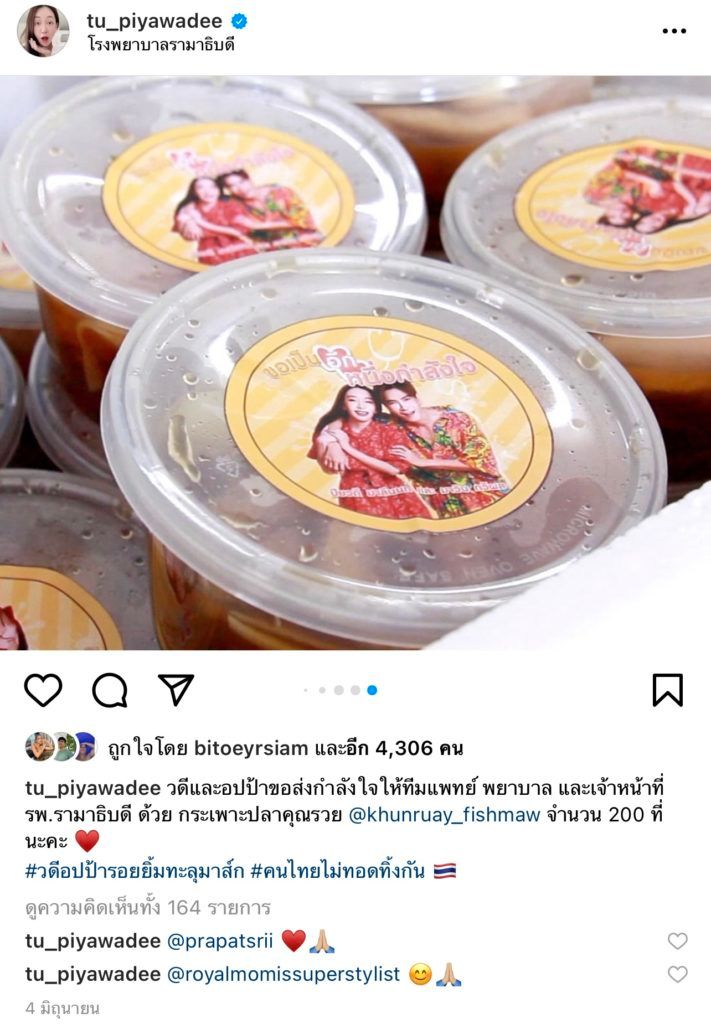Image resolution: width=711 pixels, height=1024 pixels.
Task: View all 164 comments
Action: pyautogui.click(x=148, y=908)
